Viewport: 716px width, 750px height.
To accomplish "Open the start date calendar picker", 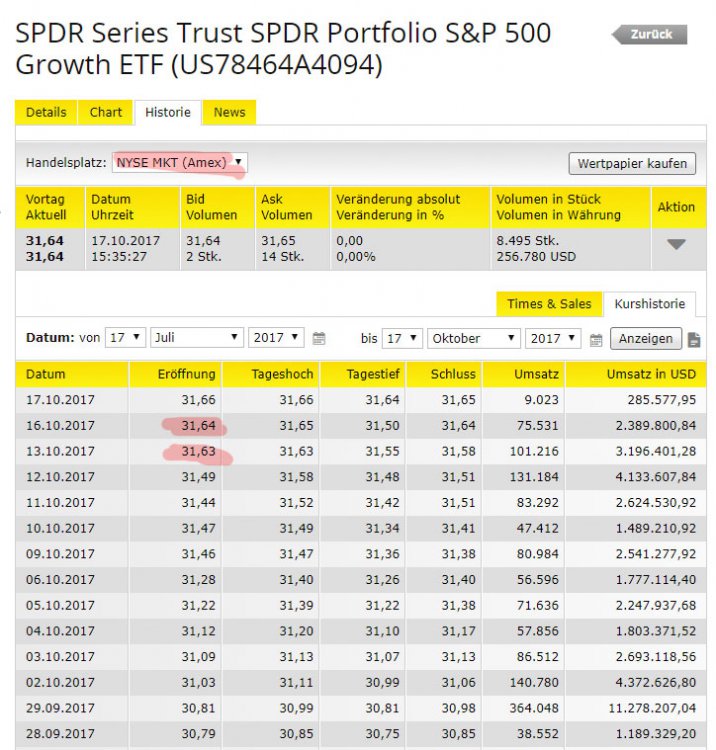I will [319, 339].
